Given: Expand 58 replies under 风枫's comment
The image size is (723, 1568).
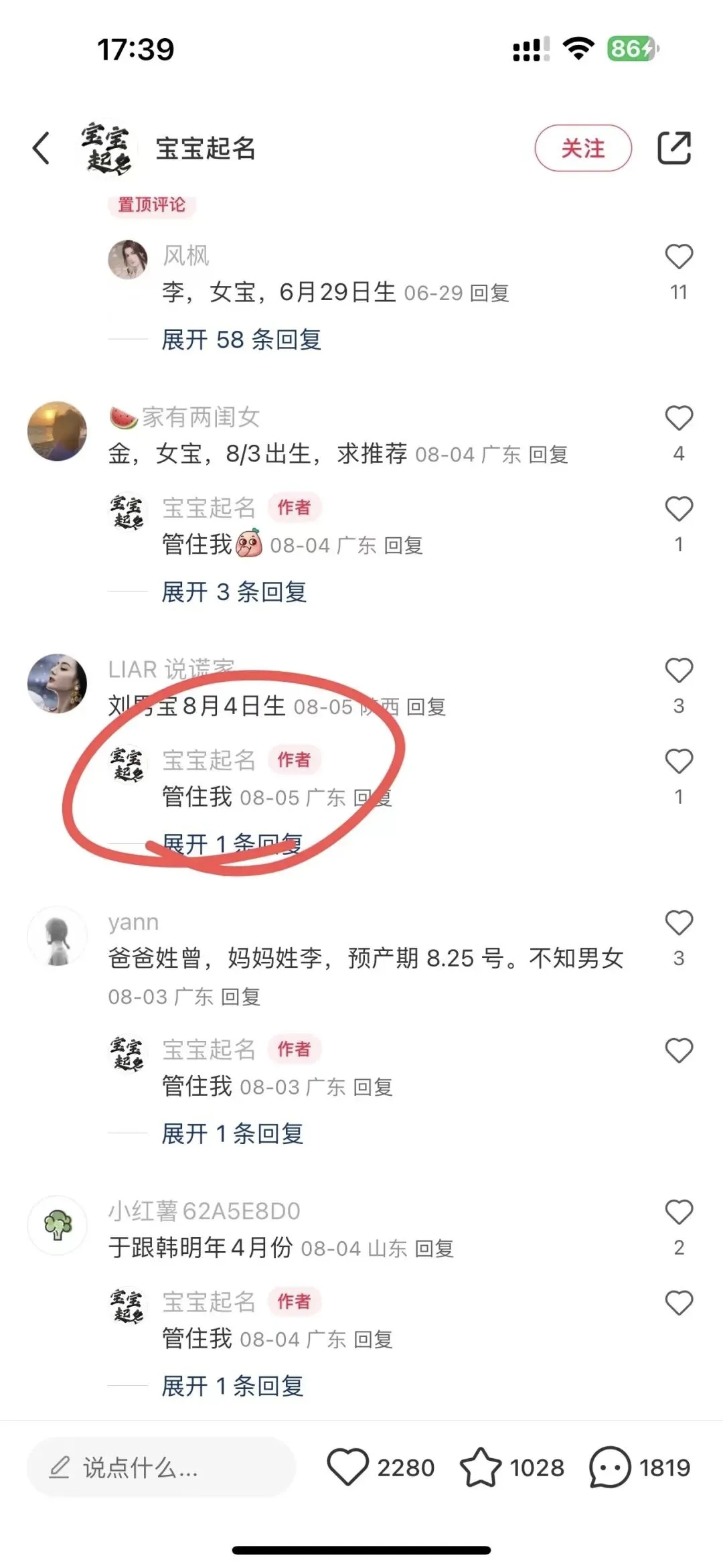Looking at the screenshot, I should (x=241, y=340).
